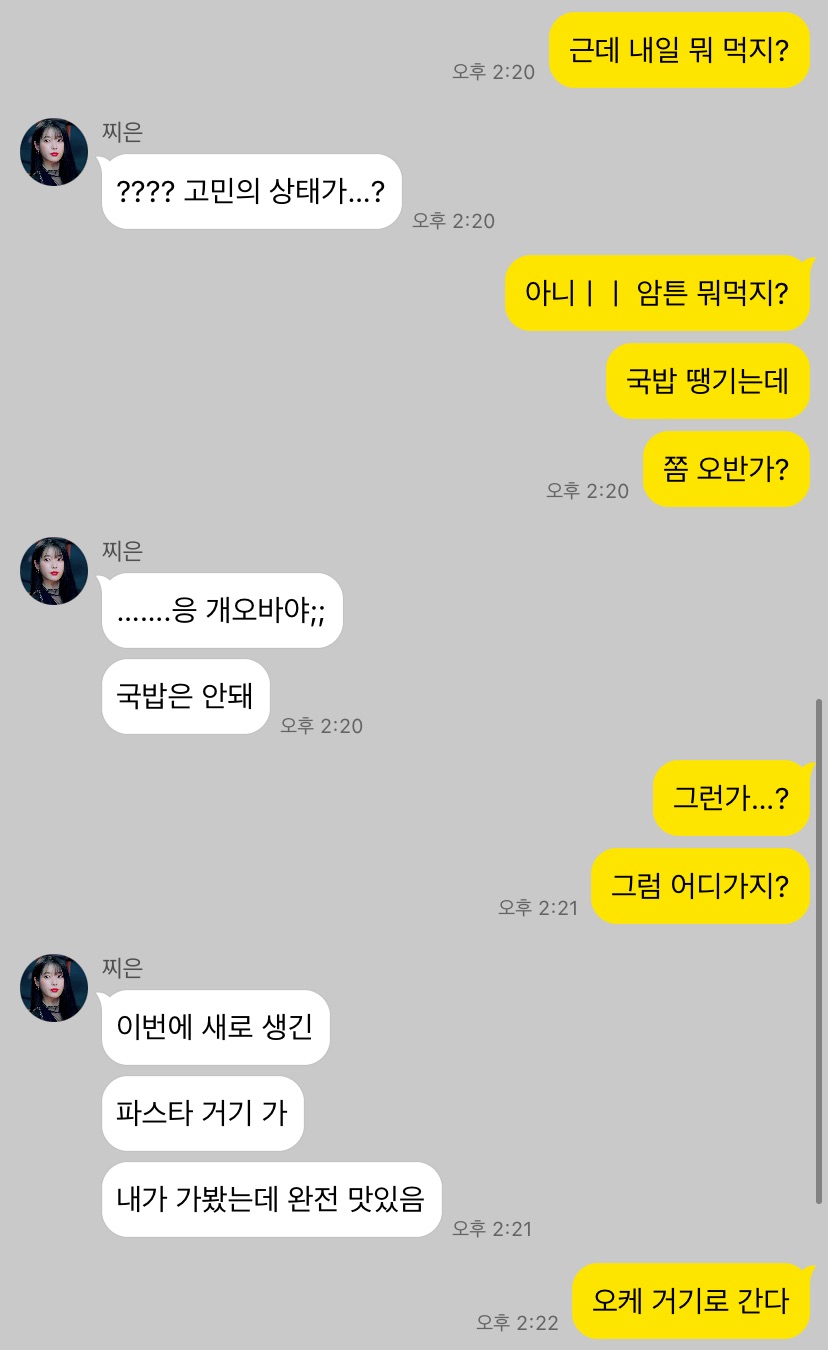Open 찌은's profile photo beside '???? 고민의 상태가…?'

tap(54, 152)
